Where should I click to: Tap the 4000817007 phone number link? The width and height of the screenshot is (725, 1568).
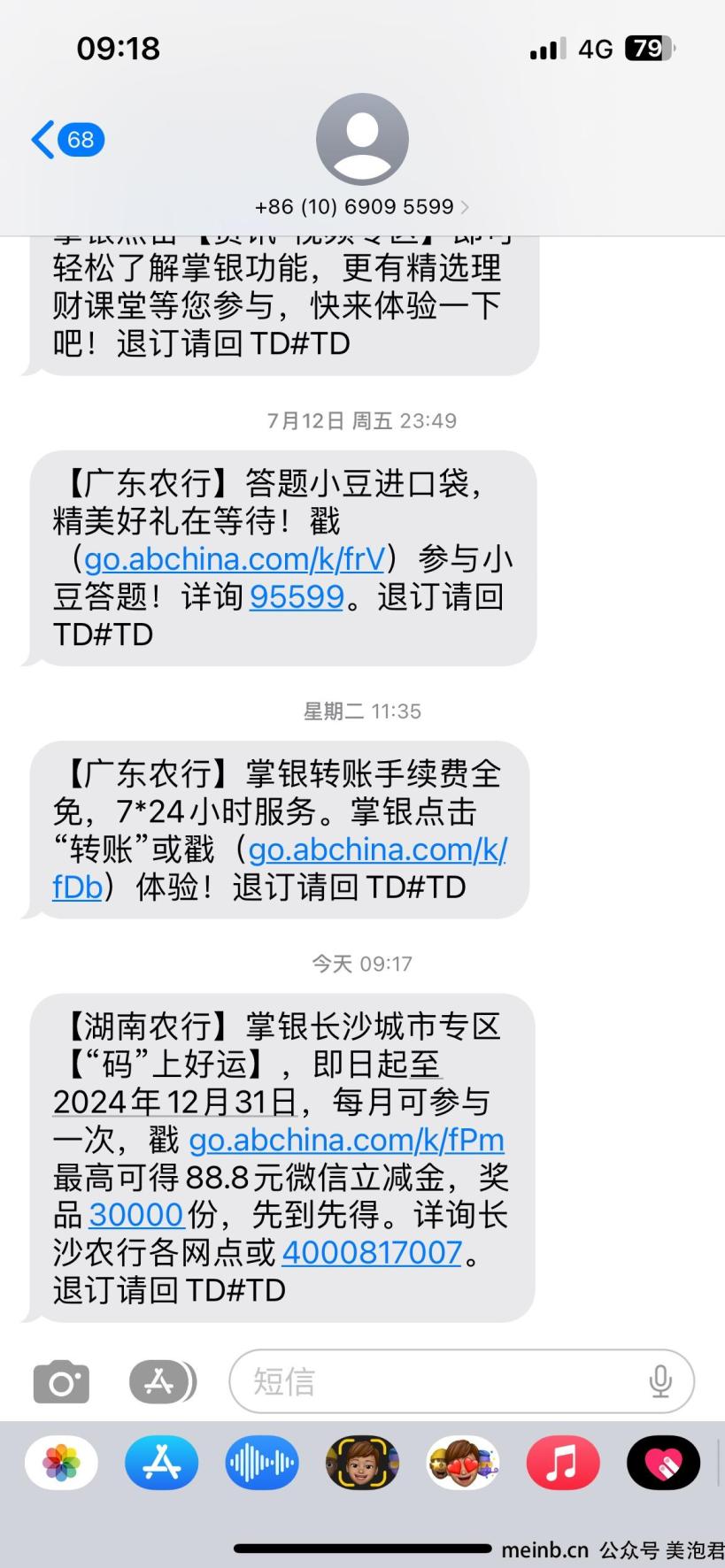click(x=372, y=1252)
